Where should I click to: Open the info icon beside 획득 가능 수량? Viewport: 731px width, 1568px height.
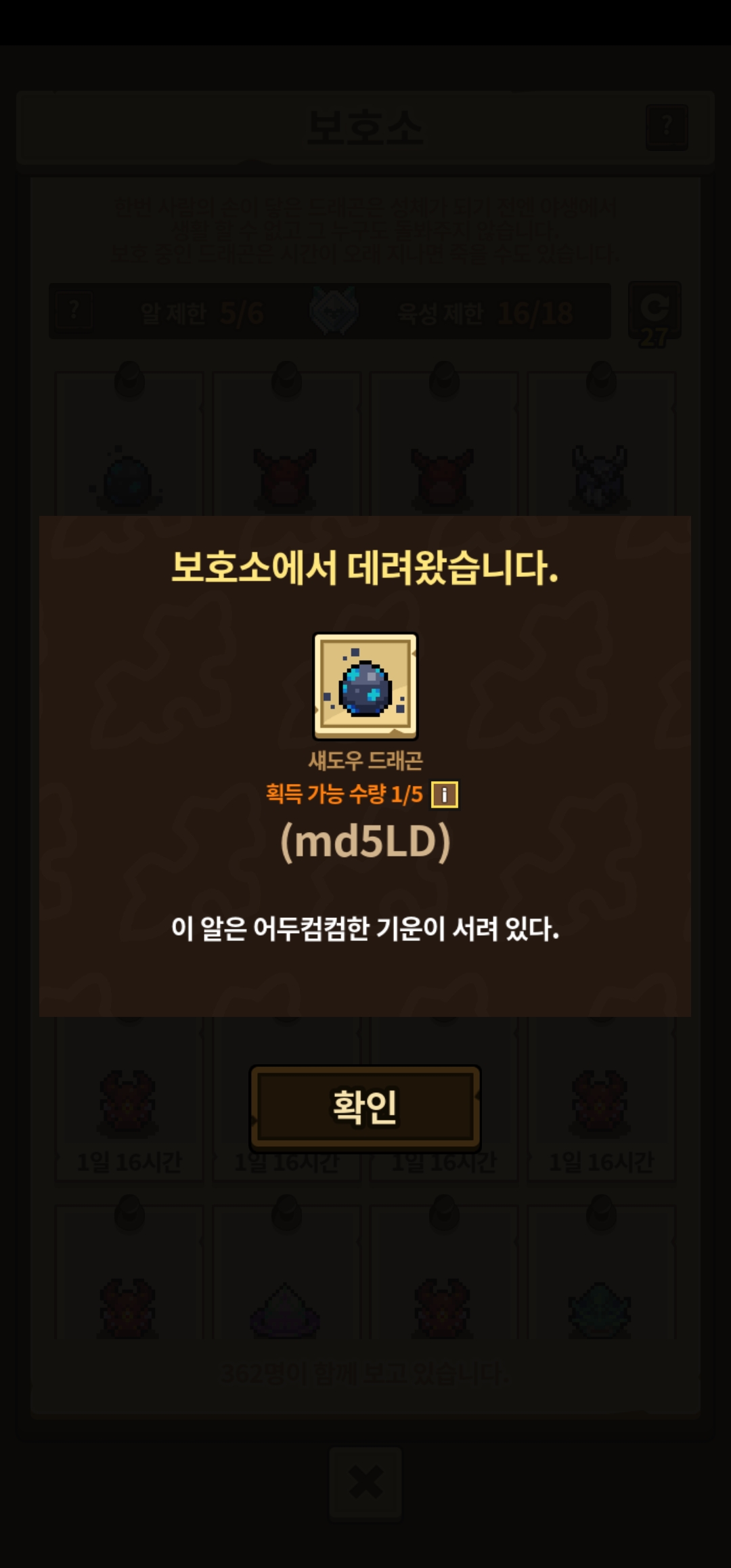pos(445,794)
